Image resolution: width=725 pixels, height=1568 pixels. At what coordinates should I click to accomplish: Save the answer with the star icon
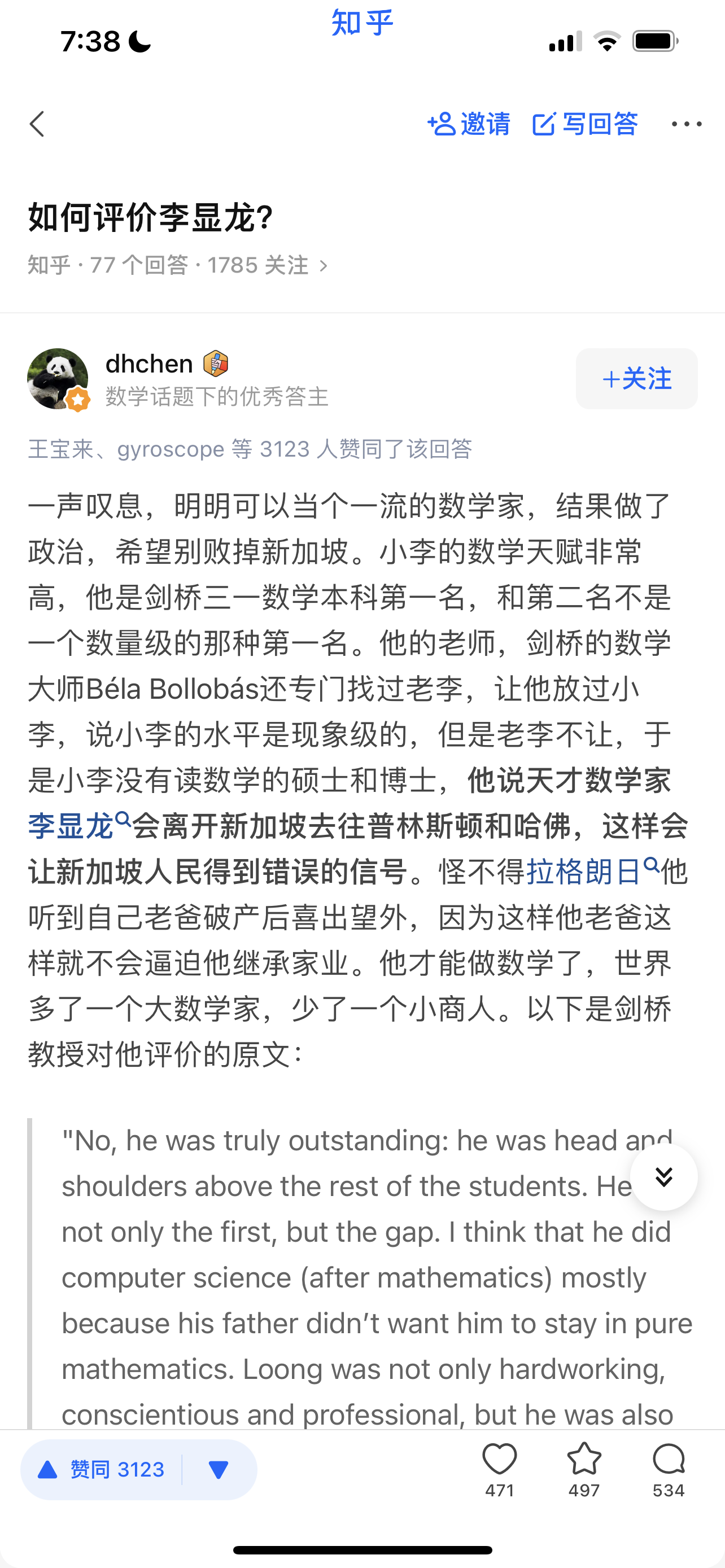tap(584, 1469)
